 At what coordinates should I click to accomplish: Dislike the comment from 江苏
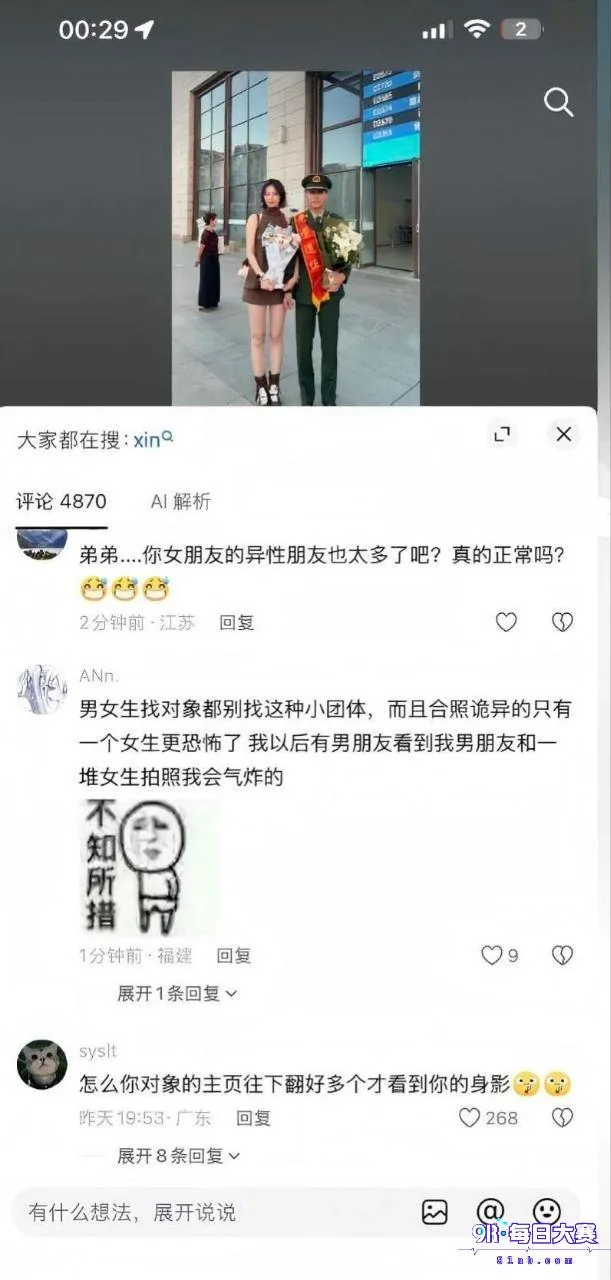click(x=563, y=622)
